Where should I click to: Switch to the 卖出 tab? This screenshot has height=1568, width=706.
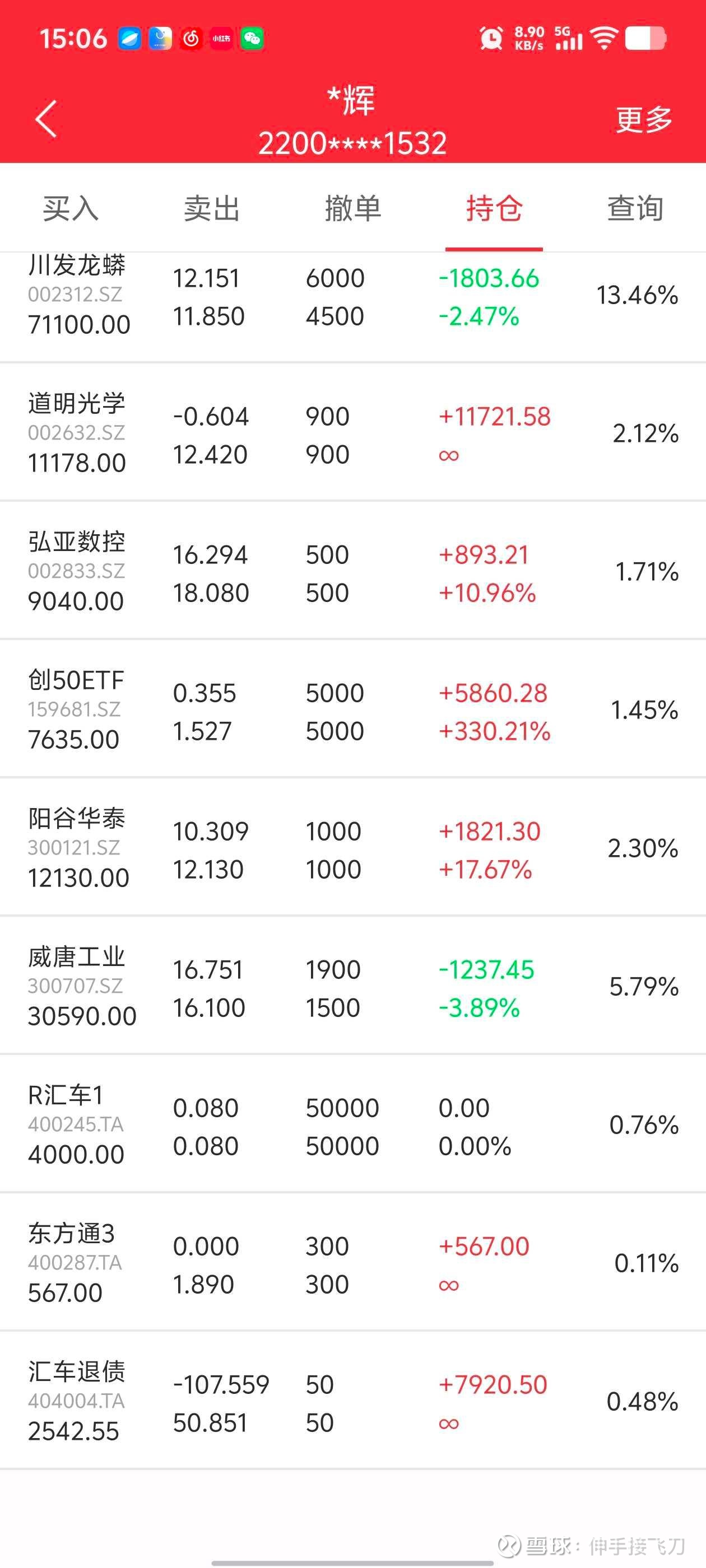tap(211, 209)
